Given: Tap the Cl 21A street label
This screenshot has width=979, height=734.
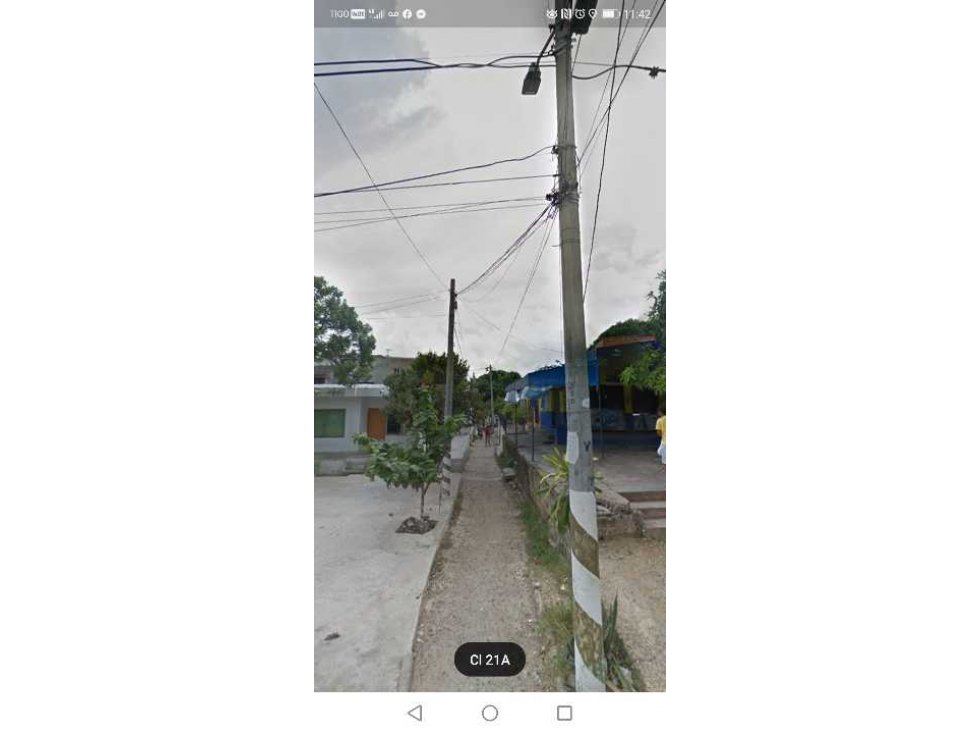Looking at the screenshot, I should [x=490, y=660].
